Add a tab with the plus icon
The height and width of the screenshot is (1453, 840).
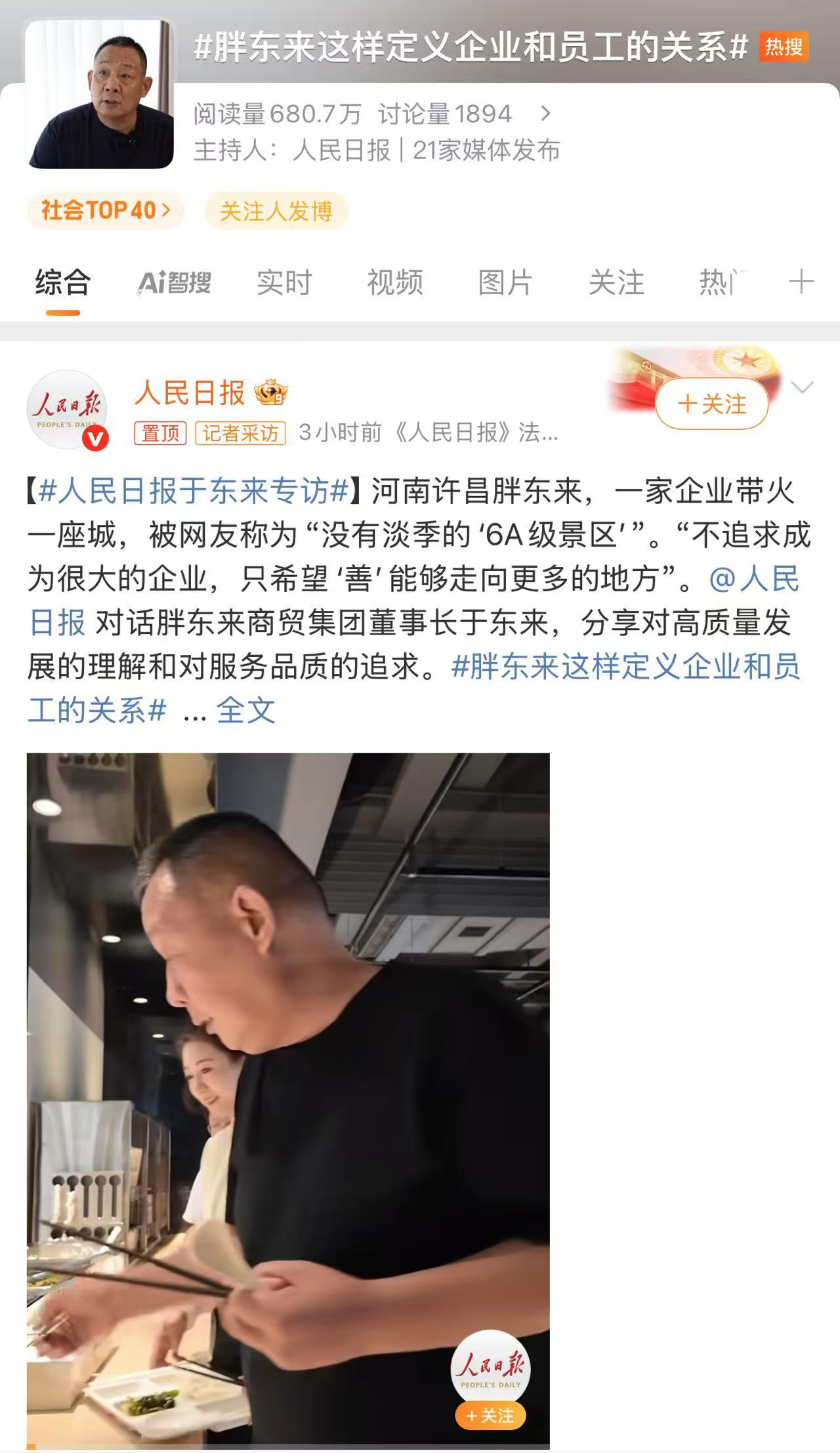pyautogui.click(x=801, y=282)
